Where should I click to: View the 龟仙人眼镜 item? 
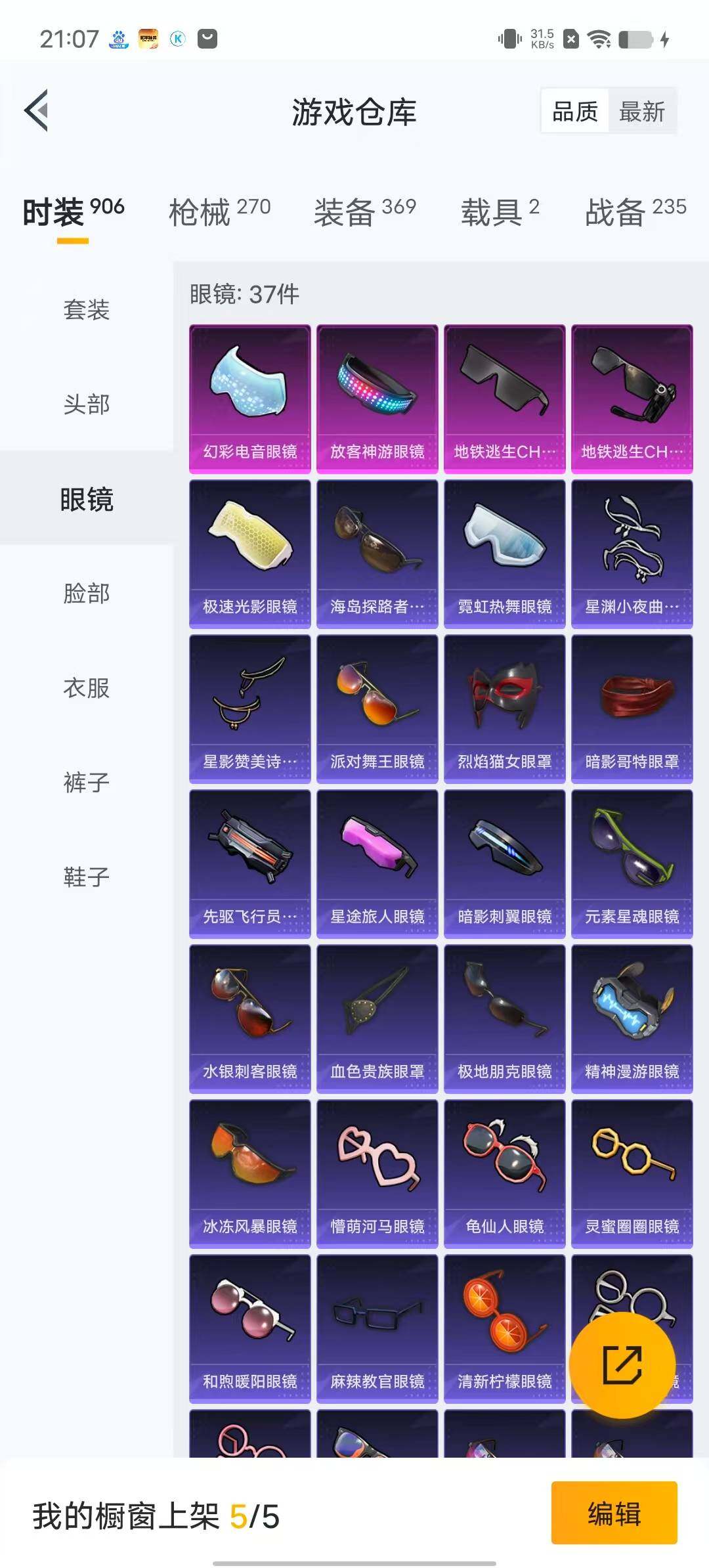(504, 1173)
